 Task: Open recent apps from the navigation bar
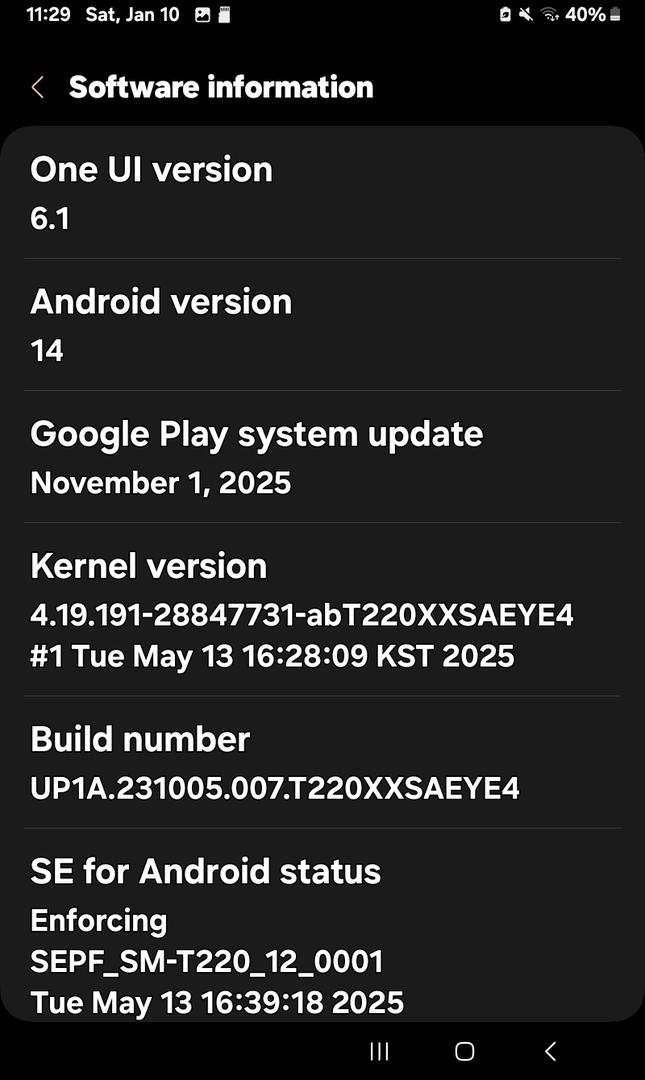coord(379,1051)
